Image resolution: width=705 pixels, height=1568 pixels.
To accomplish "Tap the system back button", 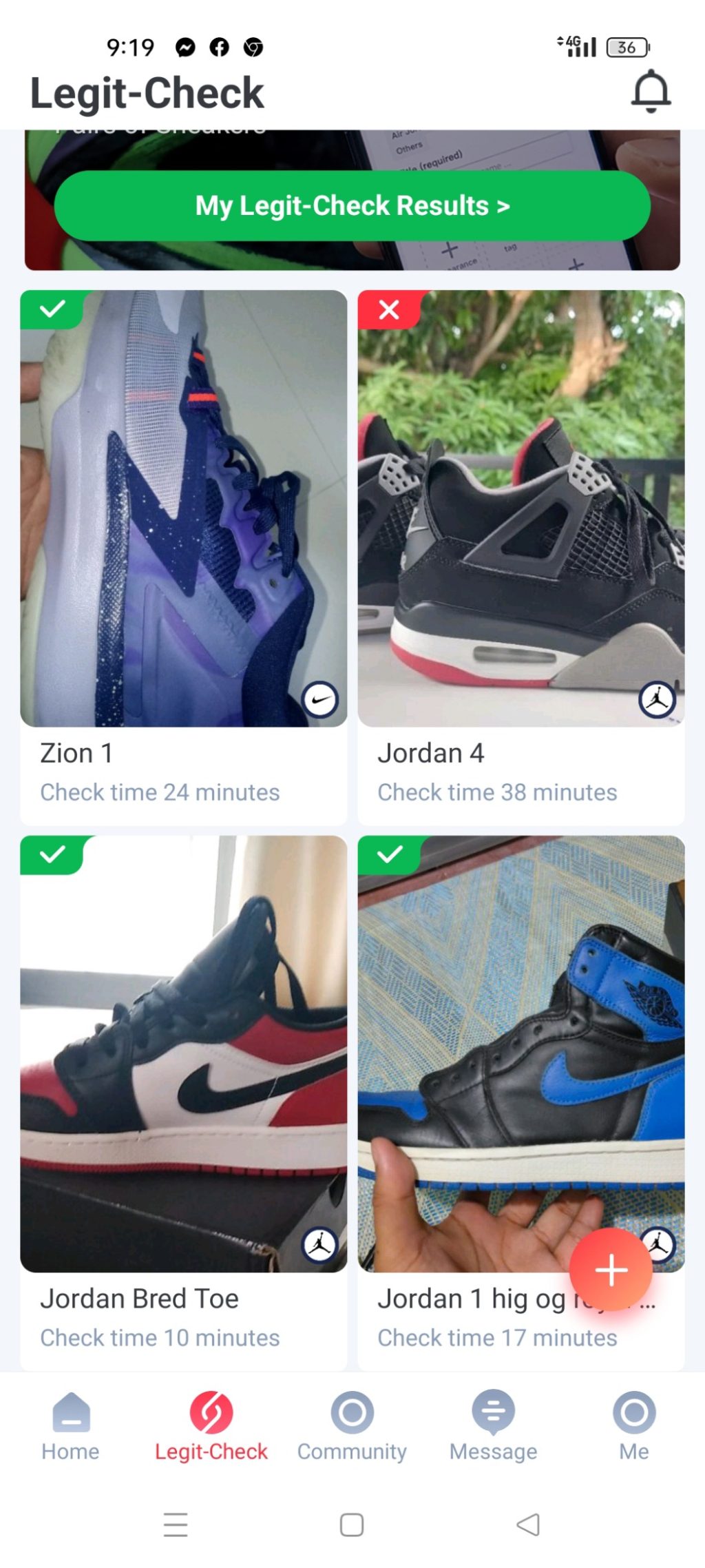I will tap(528, 1525).
